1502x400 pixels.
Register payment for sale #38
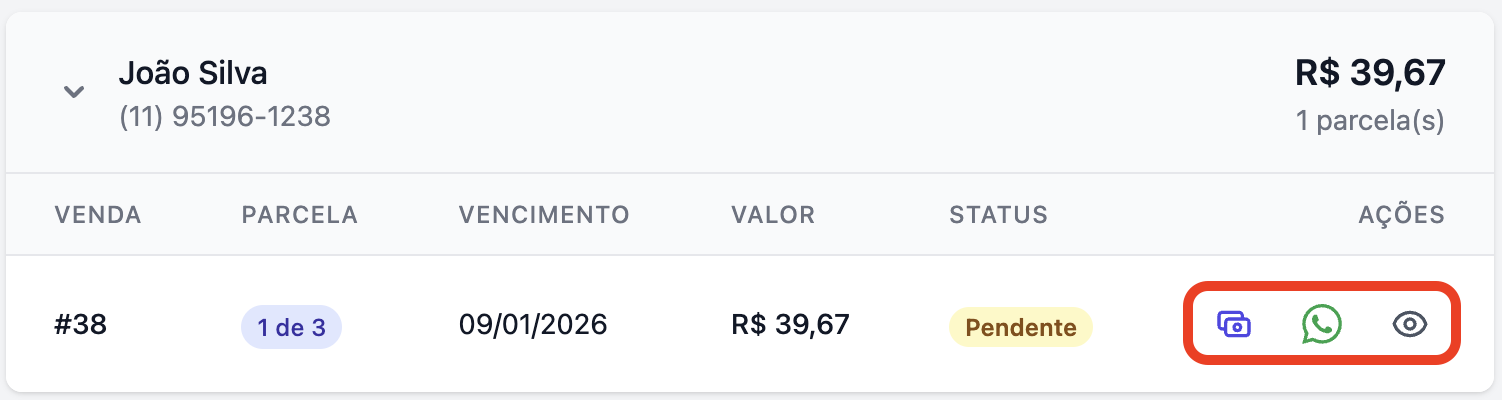click(1234, 324)
